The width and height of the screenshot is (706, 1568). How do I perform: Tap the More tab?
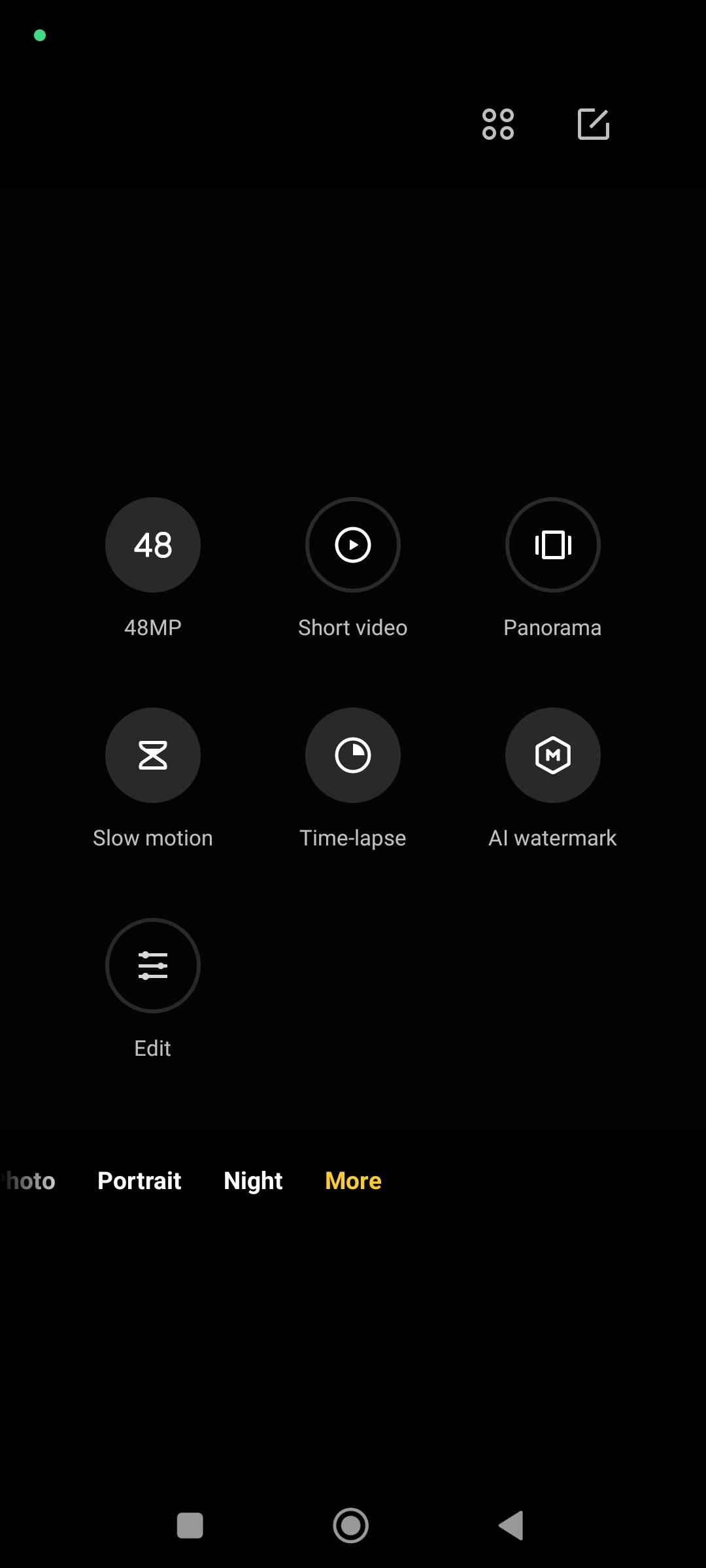(353, 1181)
